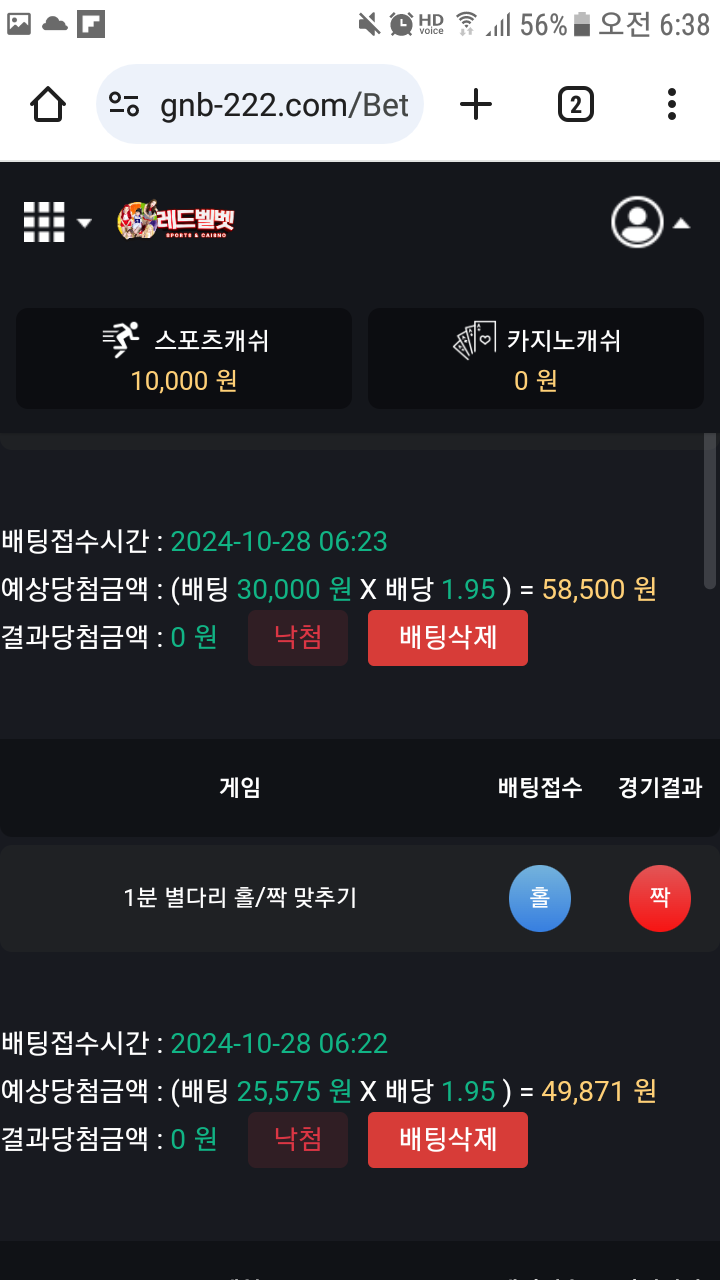This screenshot has width=720, height=1280.
Task: Tap the gnb-222.com address bar
Action: (260, 104)
